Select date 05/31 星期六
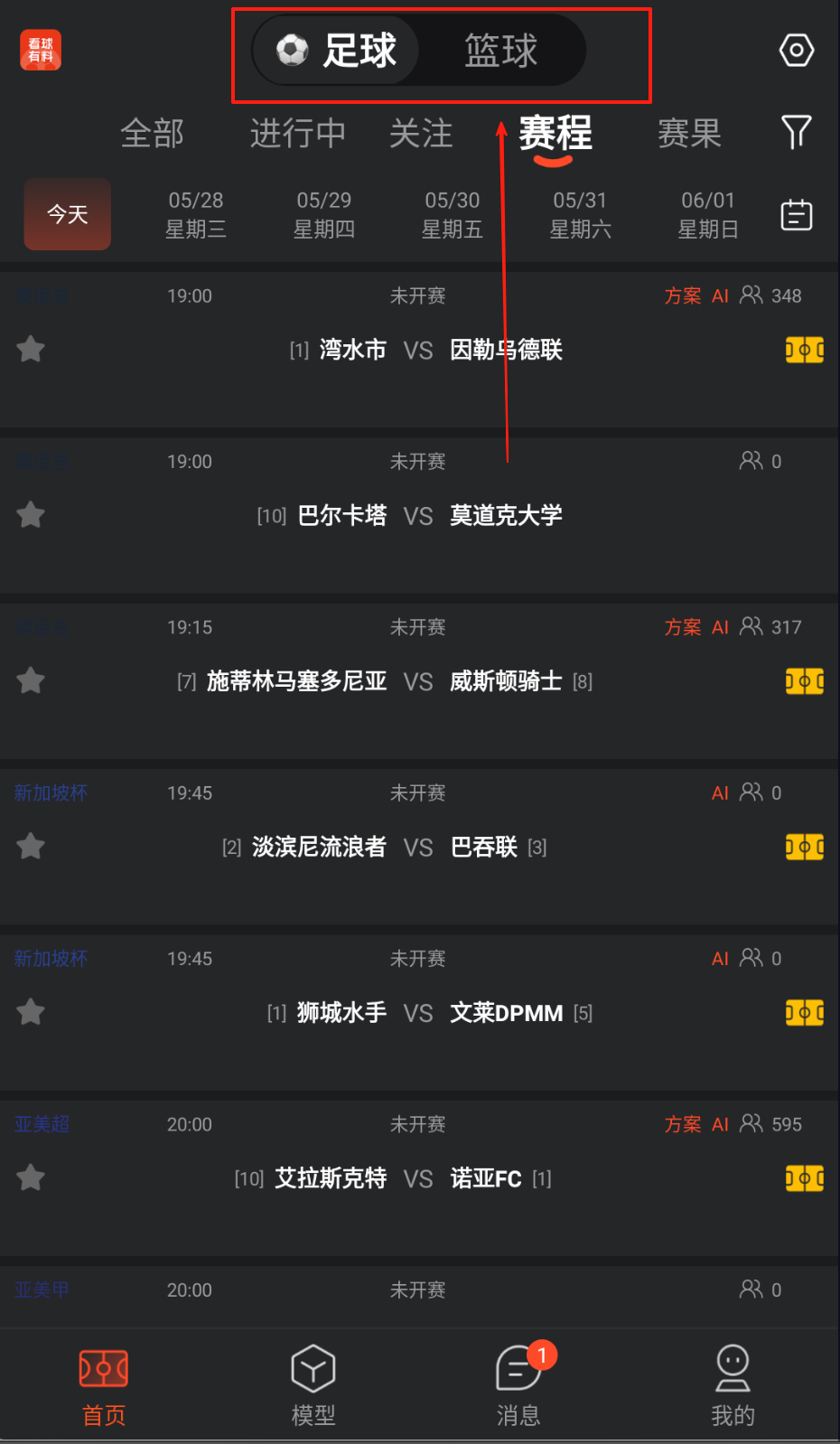This screenshot has width=840, height=1444. click(580, 215)
